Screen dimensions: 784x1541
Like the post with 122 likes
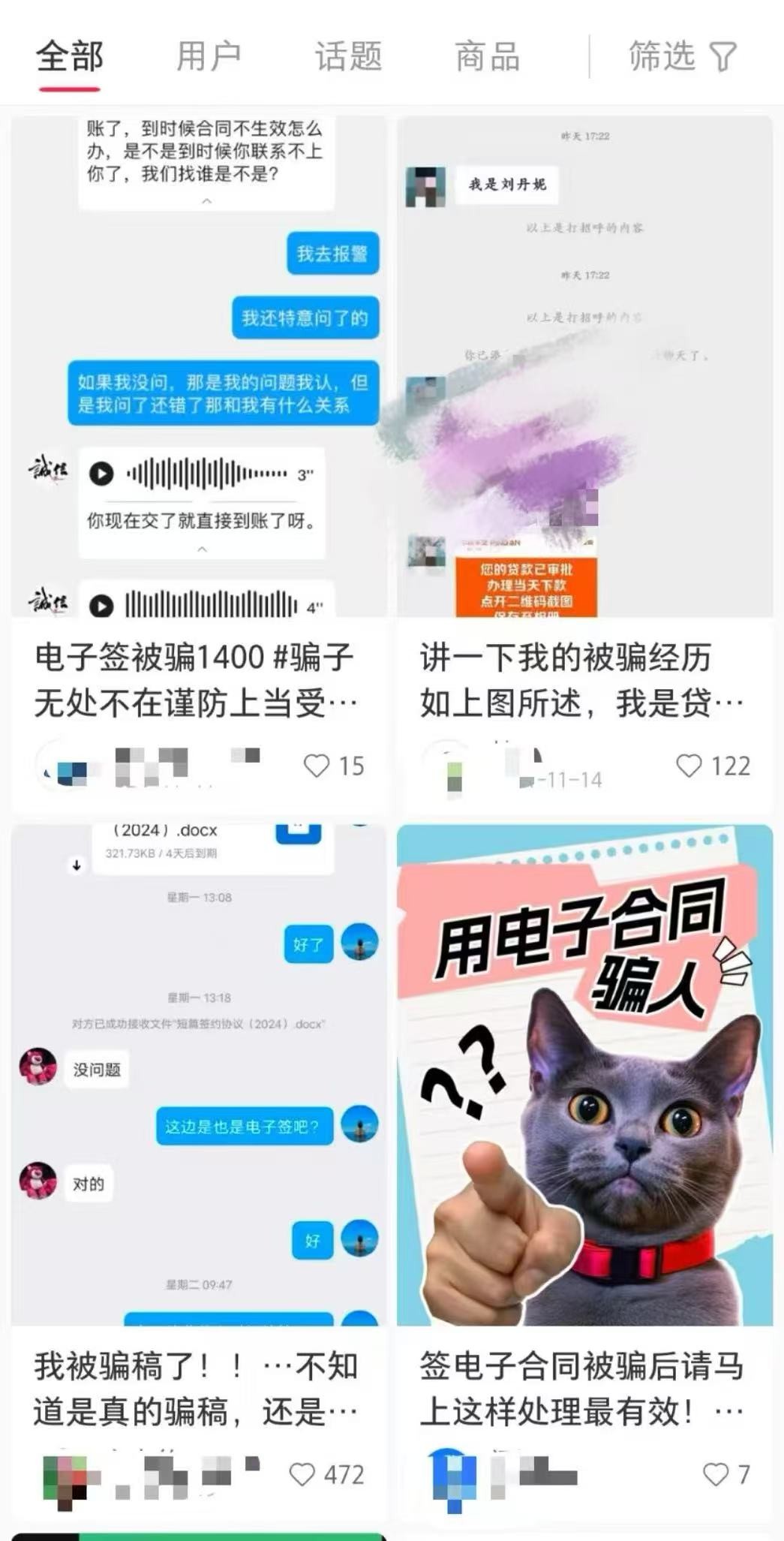689,766
